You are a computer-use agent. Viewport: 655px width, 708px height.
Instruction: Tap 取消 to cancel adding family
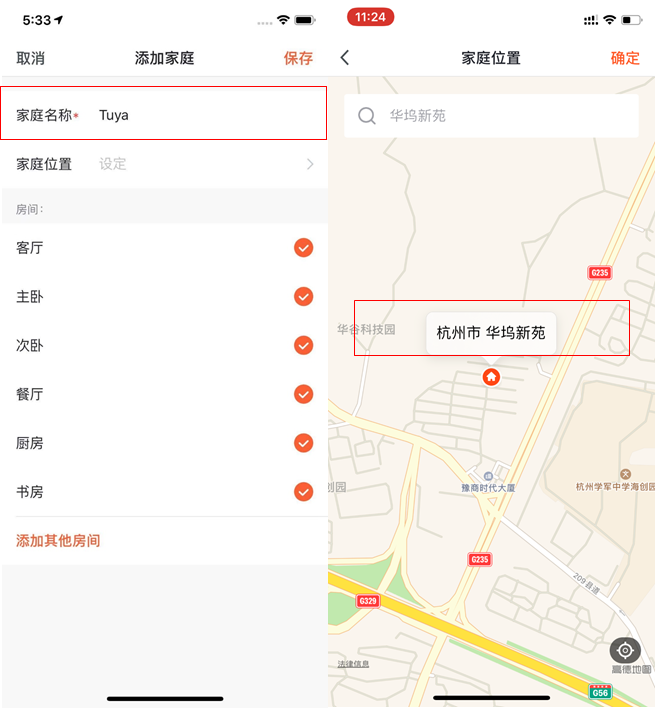click(30, 58)
